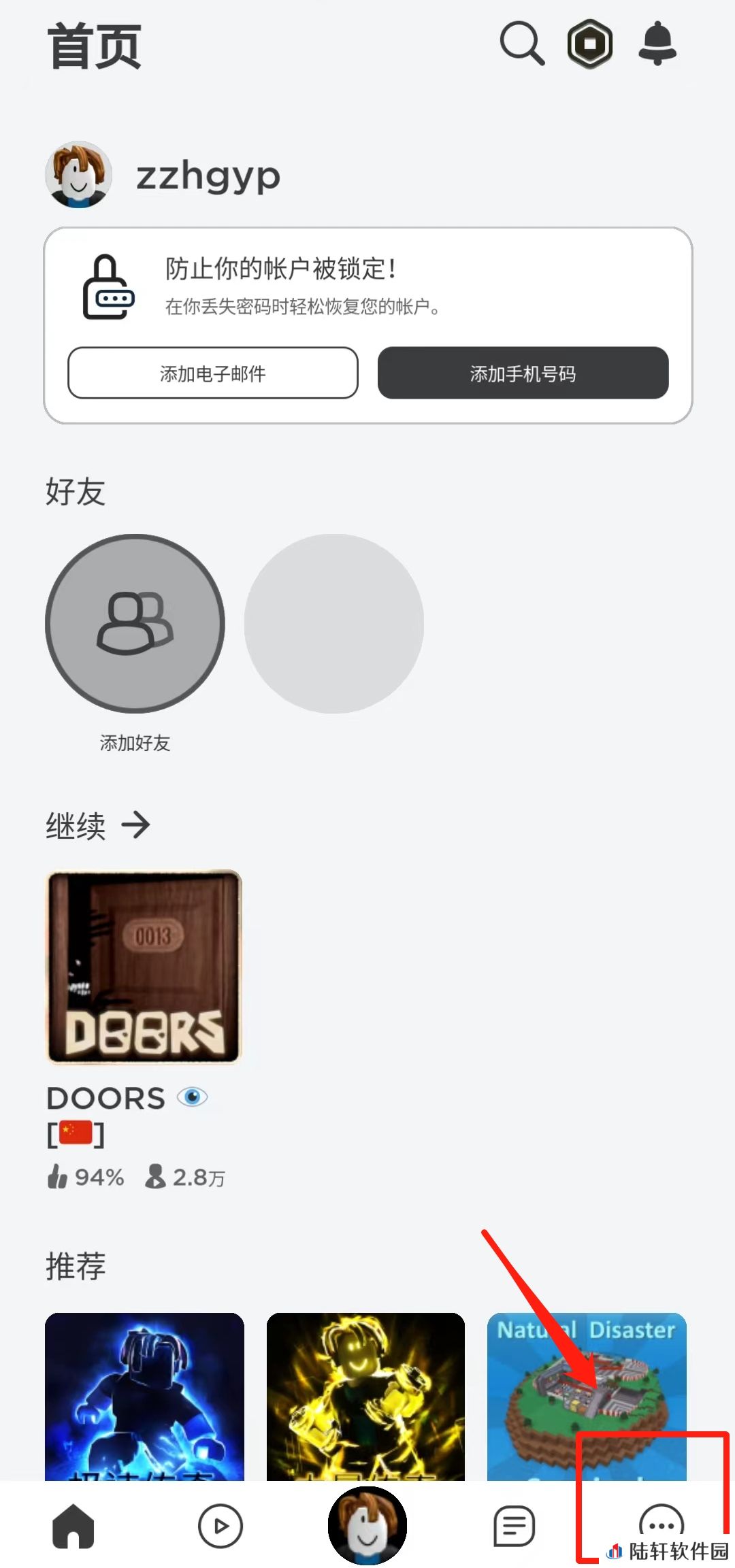Open the 好友 section header
Image resolution: width=735 pixels, height=1568 pixels.
75,493
